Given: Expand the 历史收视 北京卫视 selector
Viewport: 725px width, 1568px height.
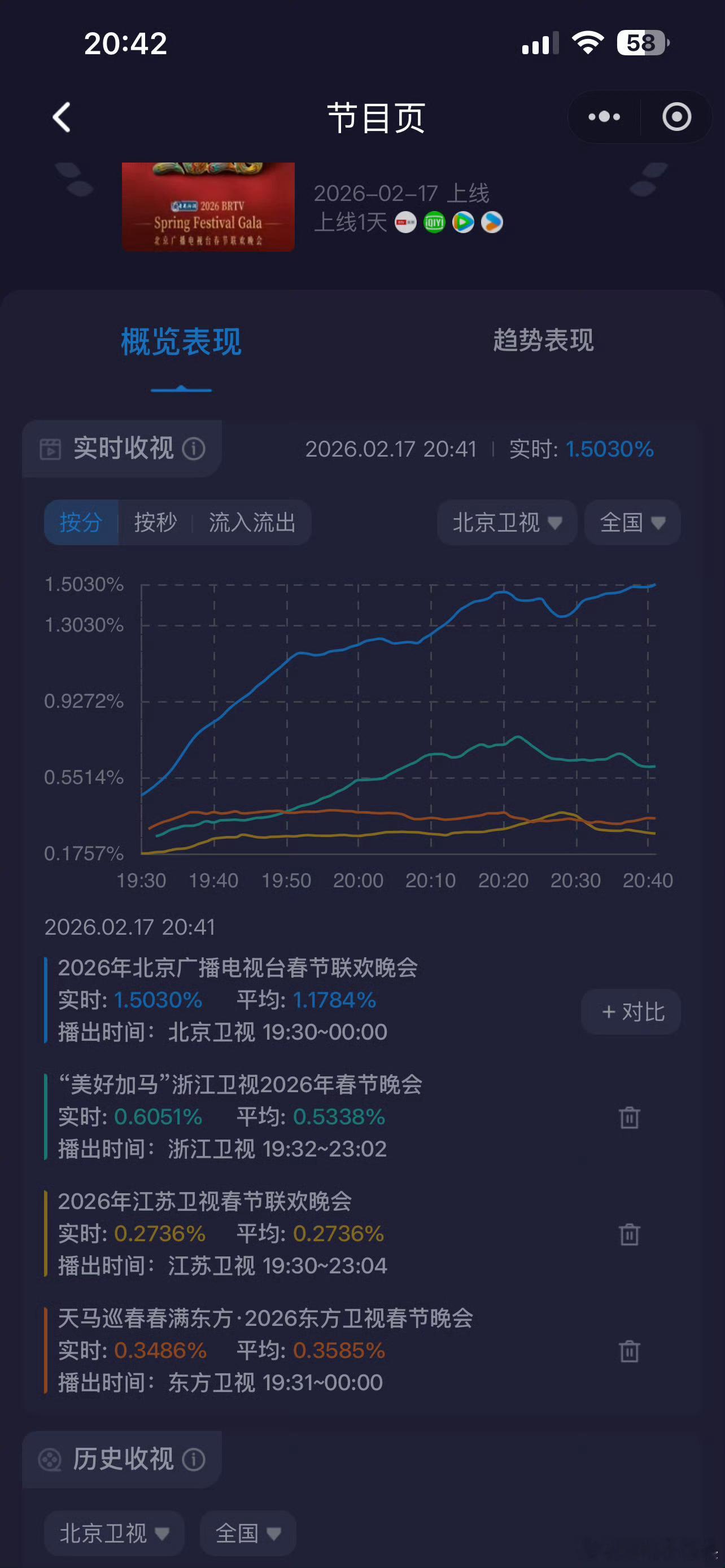Looking at the screenshot, I should click(x=114, y=1534).
